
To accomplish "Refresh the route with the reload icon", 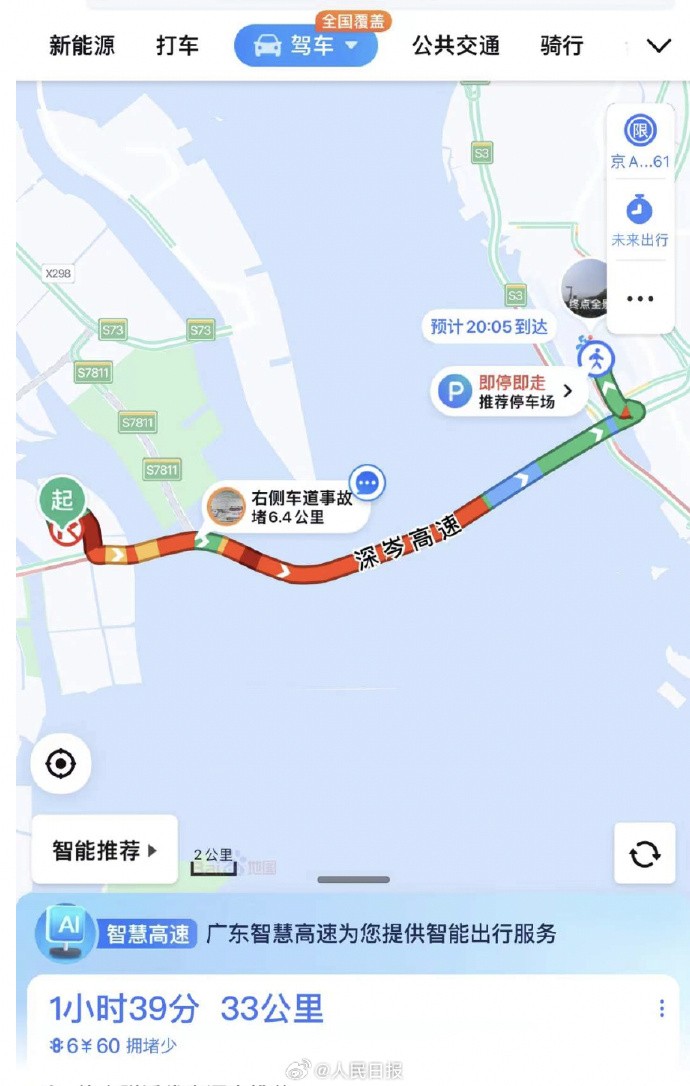I will tap(644, 854).
